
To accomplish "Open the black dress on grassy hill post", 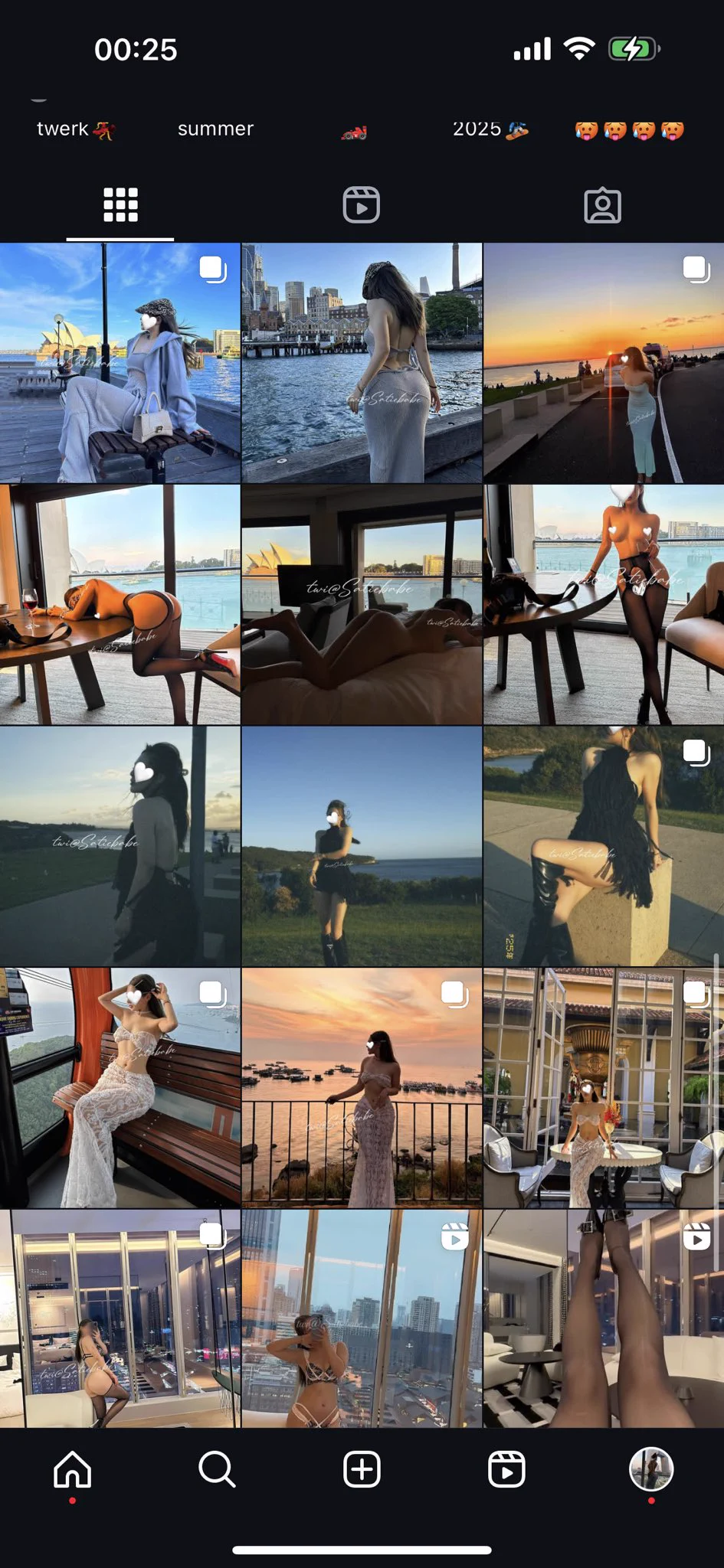I will [x=362, y=846].
